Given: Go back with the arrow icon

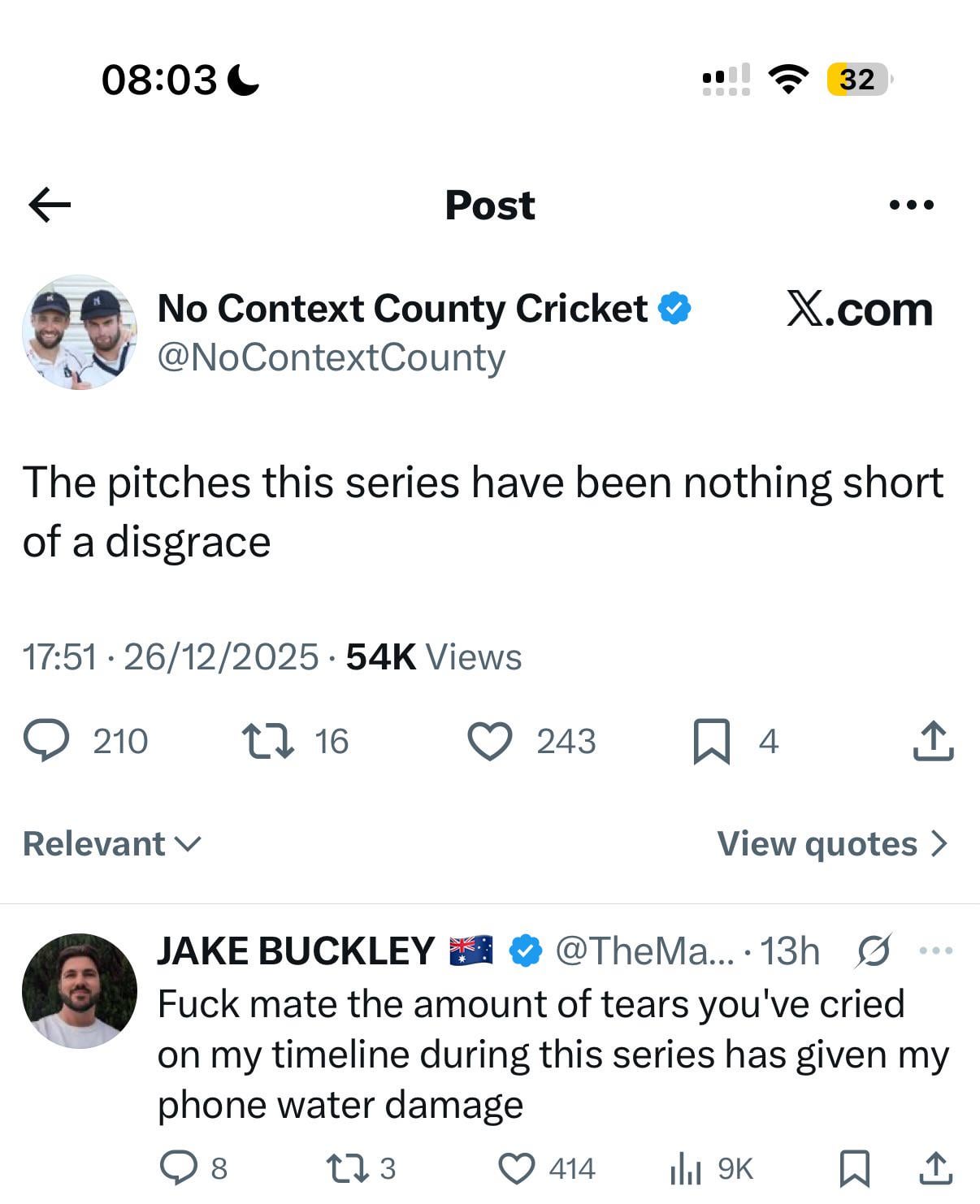Looking at the screenshot, I should click(x=50, y=205).
